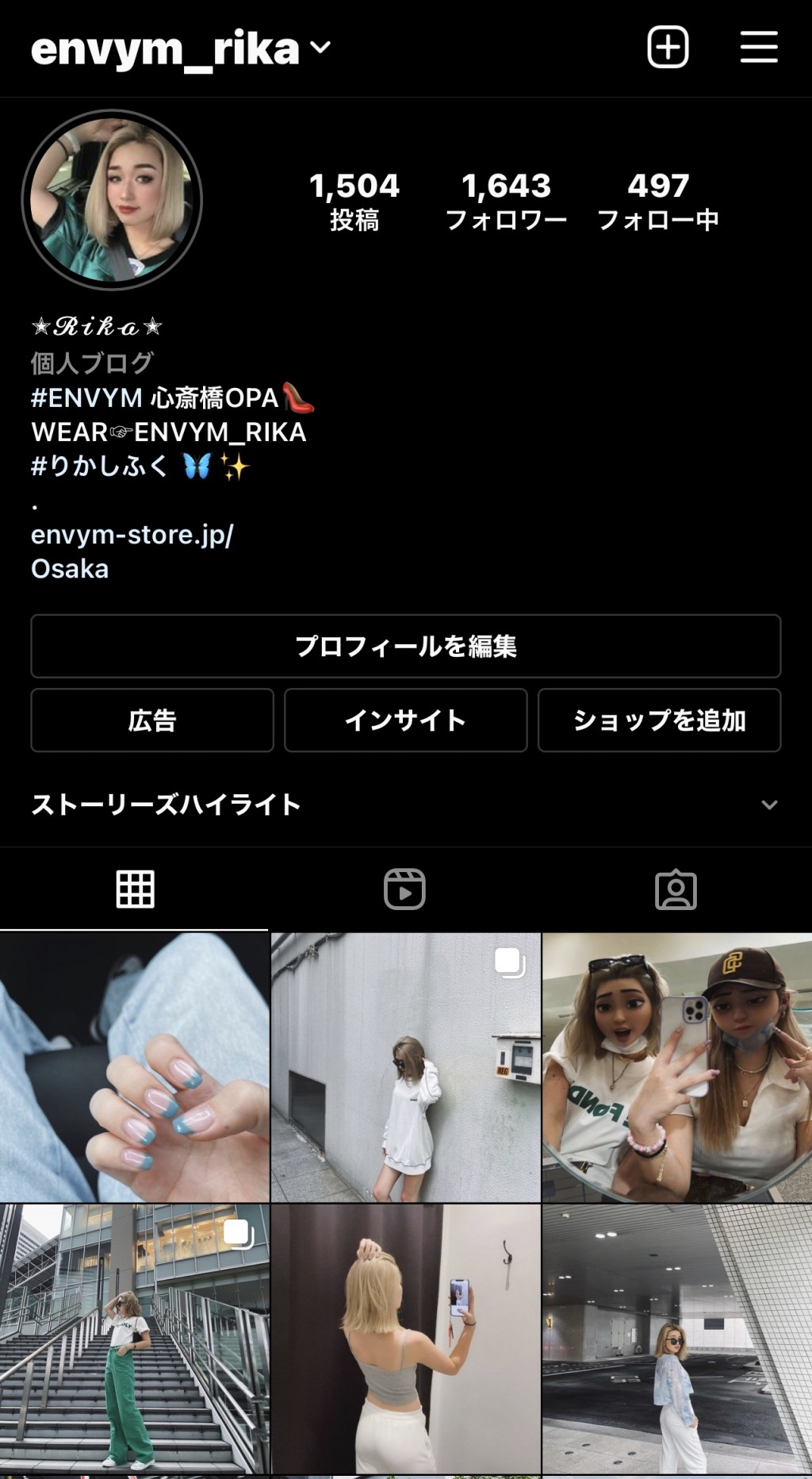
Task: Open the profile picture
Action: [x=112, y=200]
